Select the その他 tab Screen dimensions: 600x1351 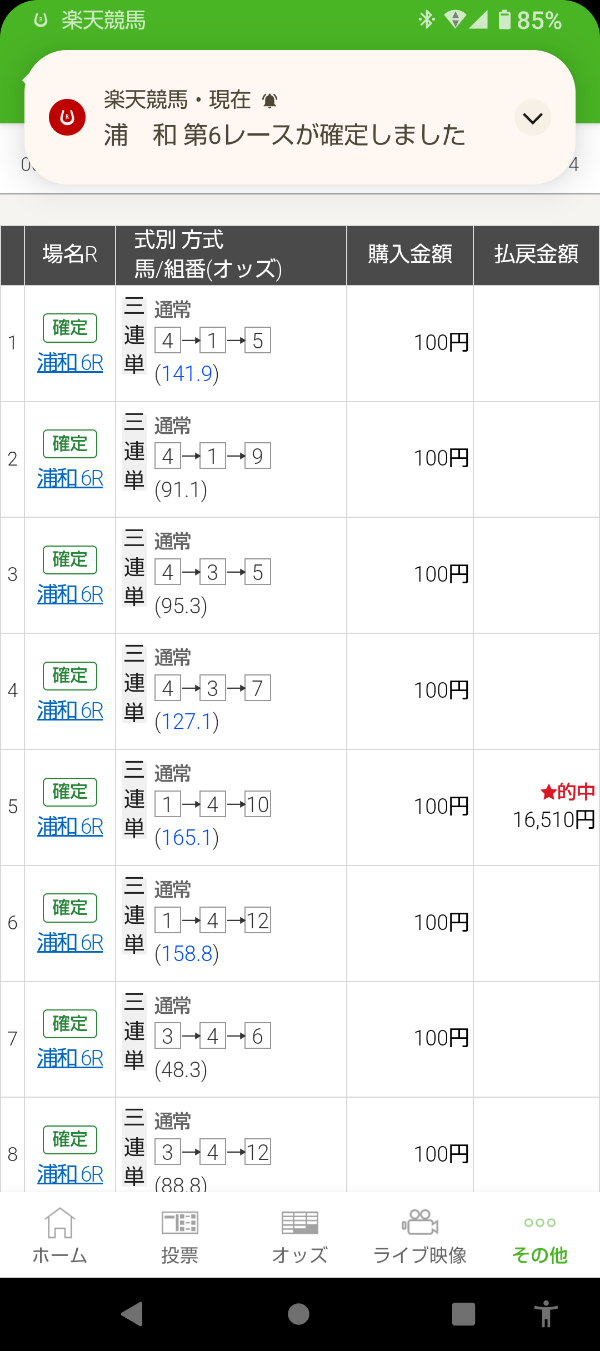tap(540, 1236)
